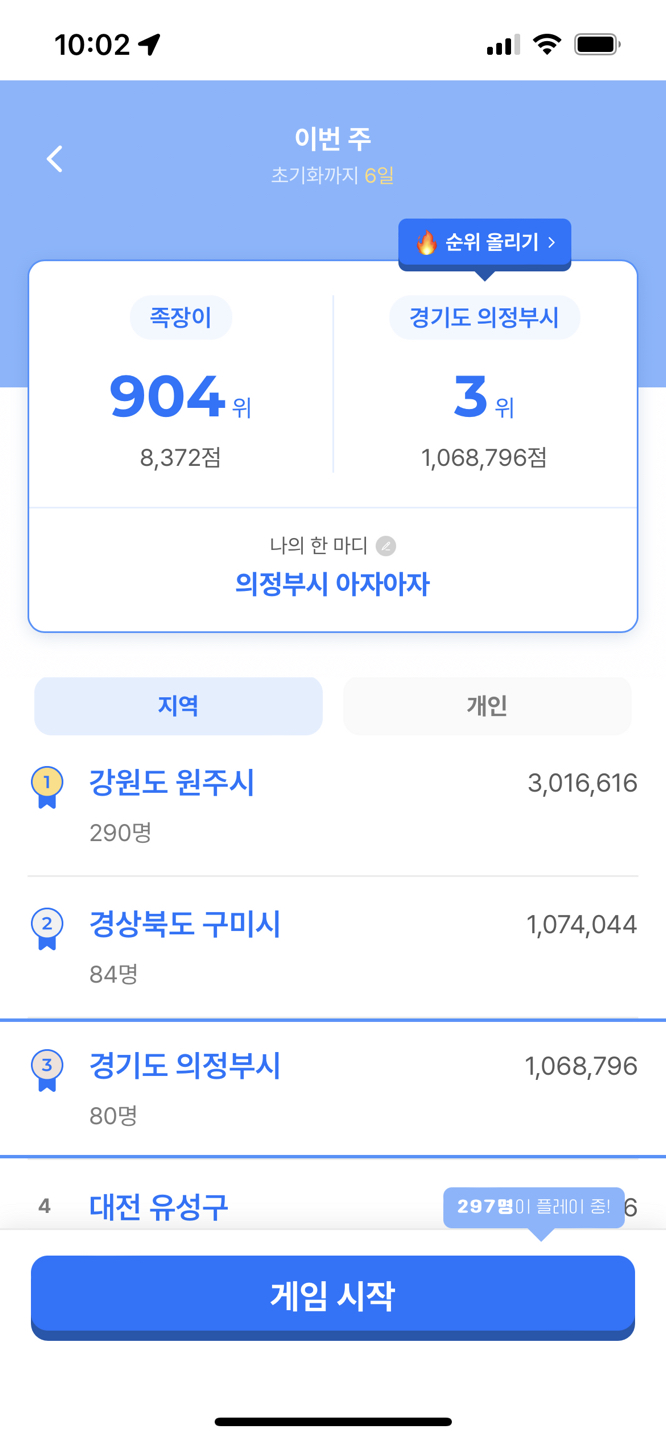Switch to the 지역 tab
666x1440 pixels.
(178, 706)
